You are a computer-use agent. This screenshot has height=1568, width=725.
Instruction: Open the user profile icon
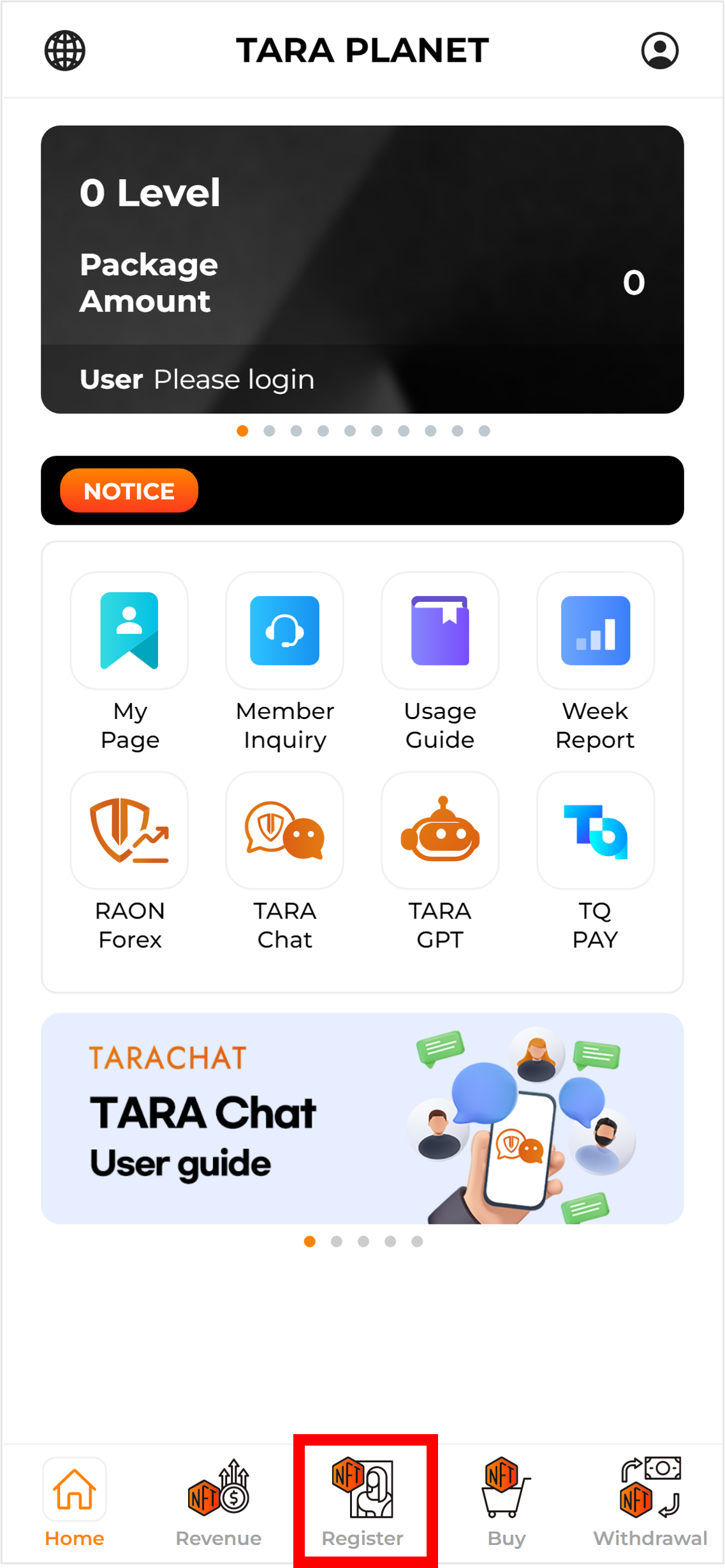pos(659,50)
